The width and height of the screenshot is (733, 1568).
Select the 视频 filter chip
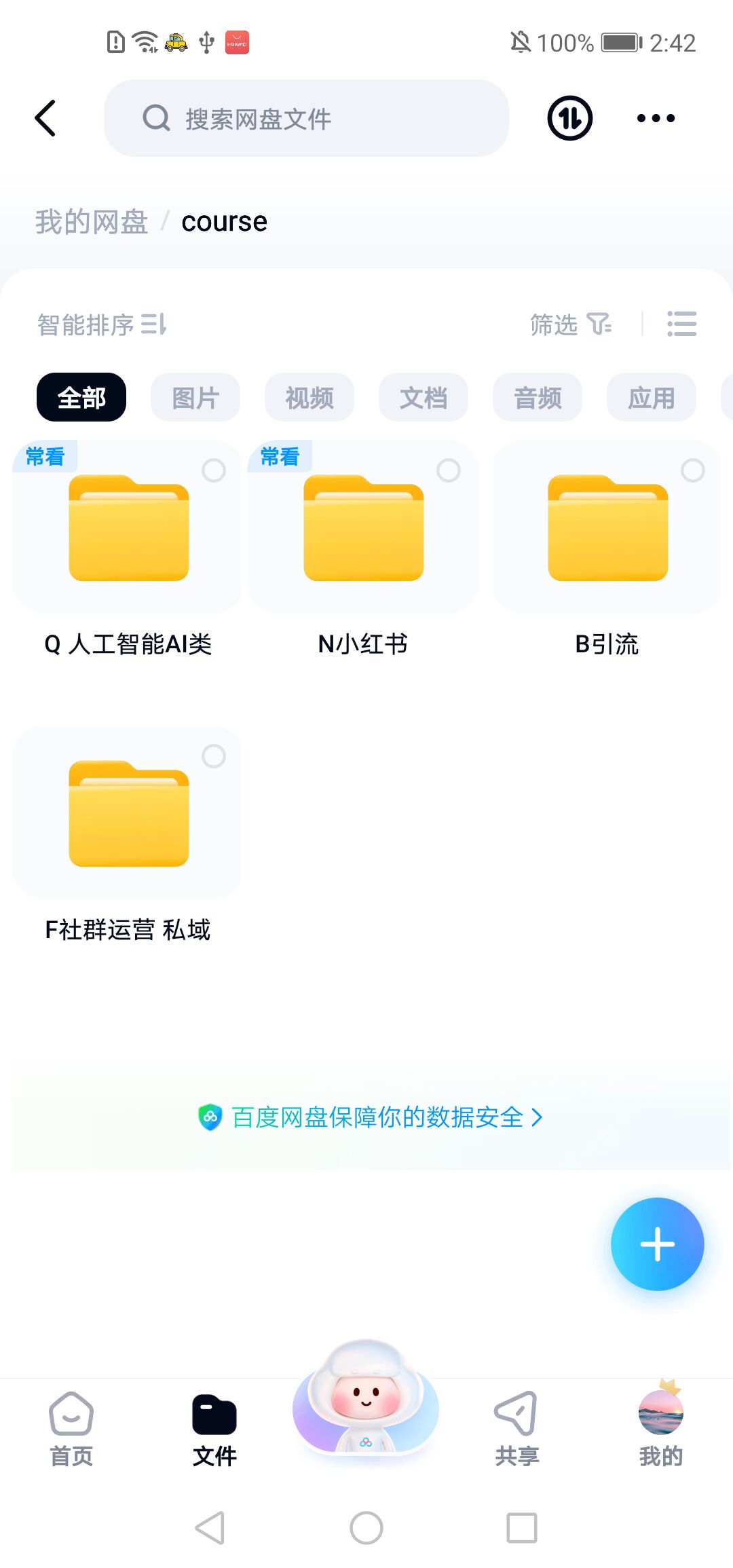point(309,398)
